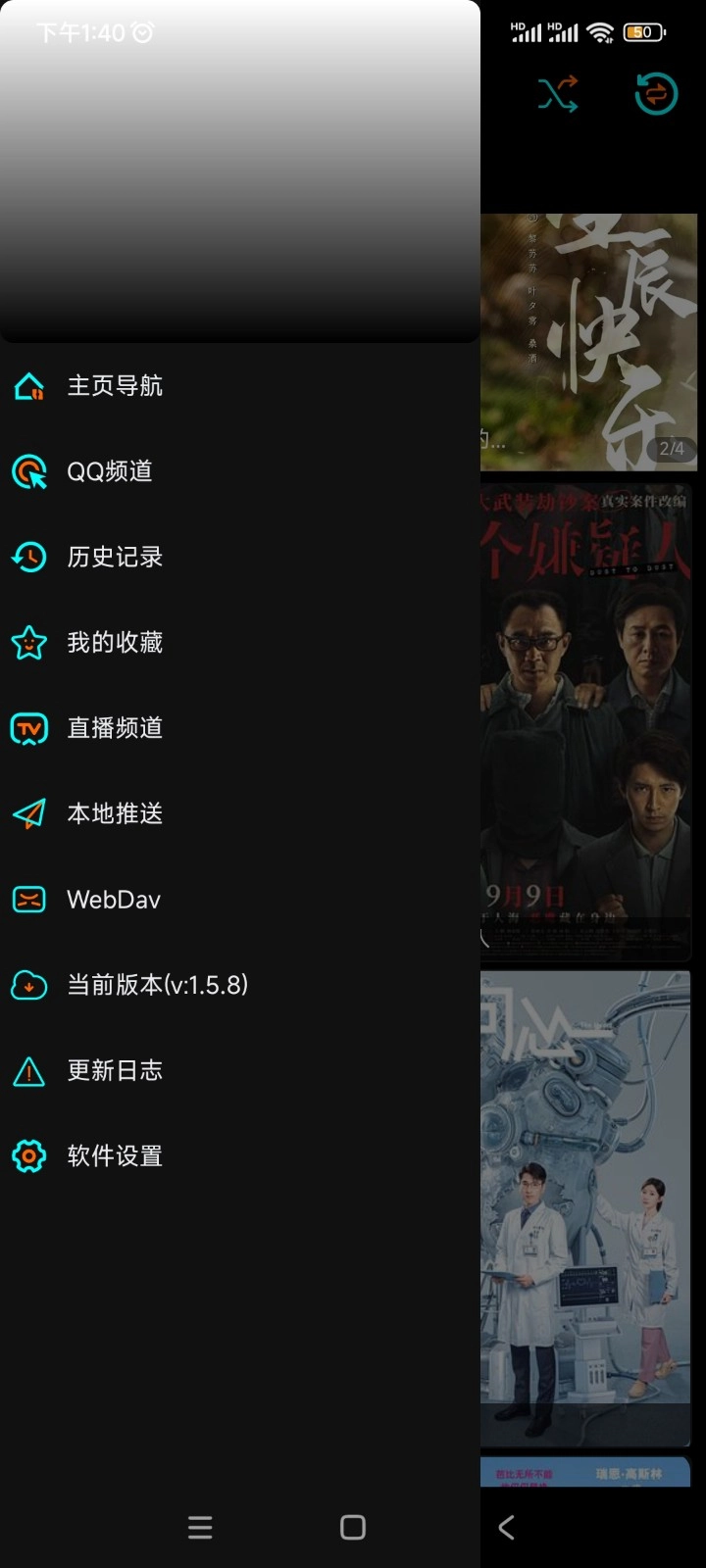Screen dimensions: 706x1568
Task: Click the 更新日志 label
Action: click(114, 1070)
